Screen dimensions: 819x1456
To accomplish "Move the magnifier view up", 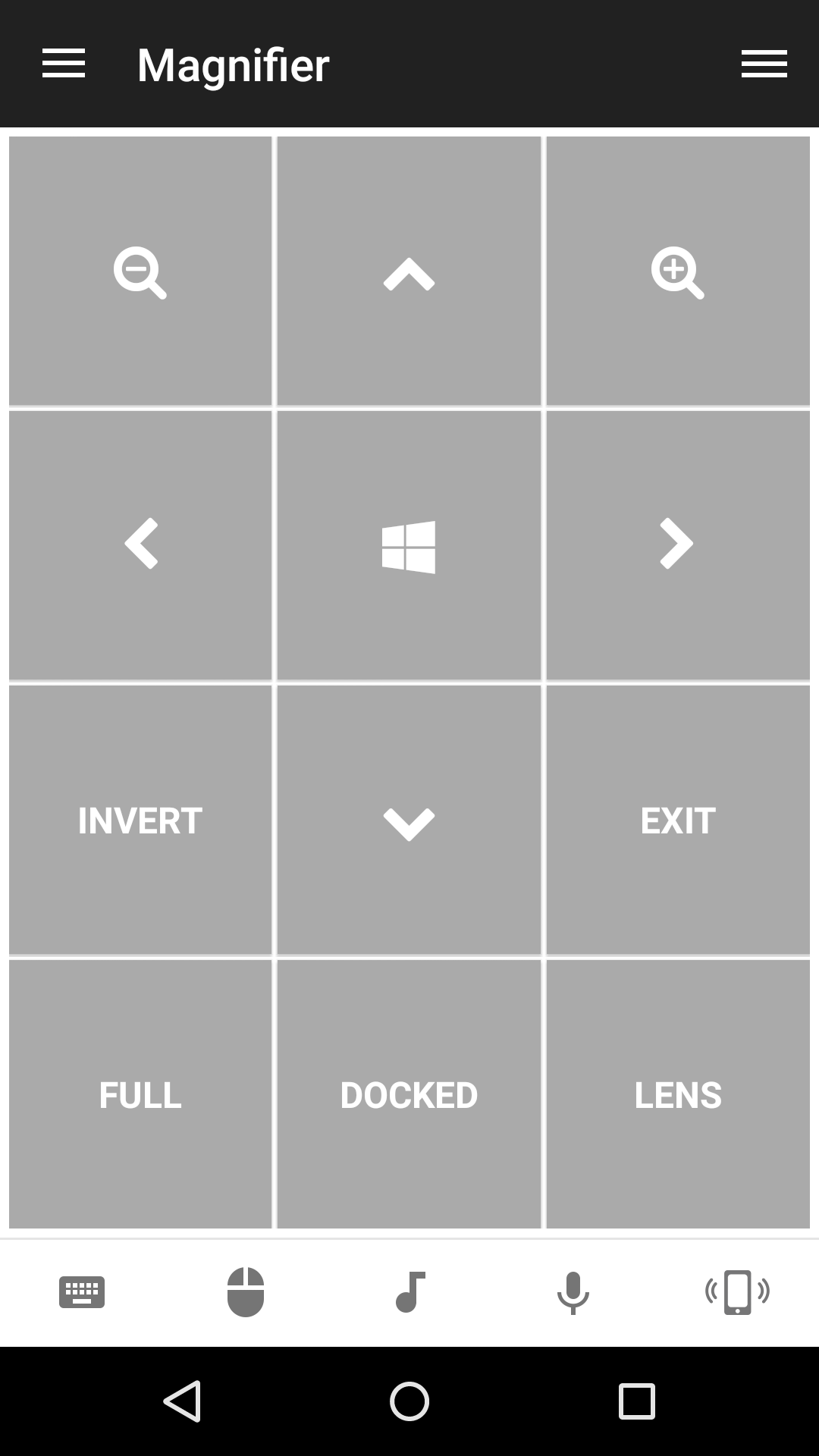I will coord(409,271).
